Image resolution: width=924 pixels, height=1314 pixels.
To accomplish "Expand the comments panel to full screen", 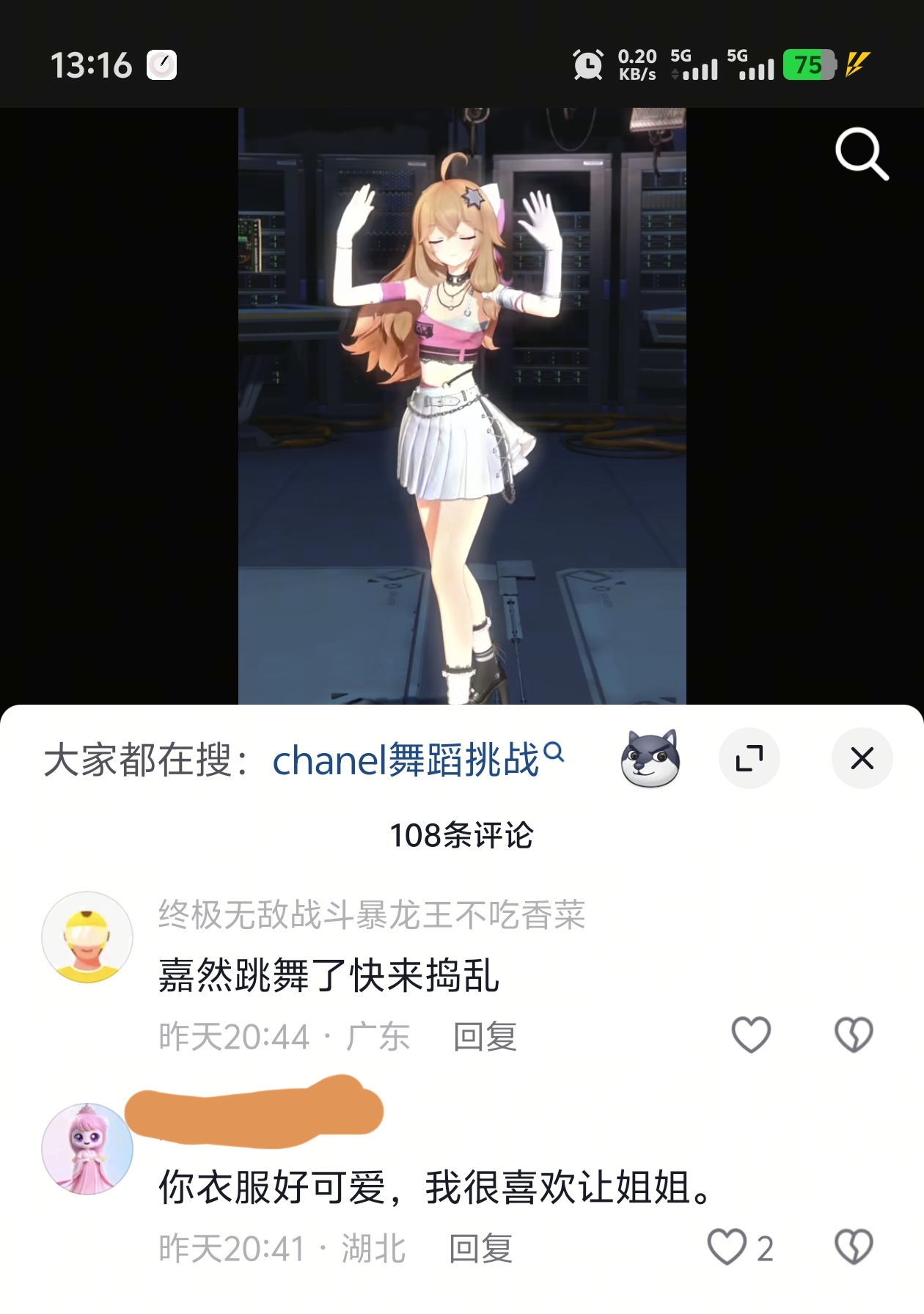I will coord(749,758).
